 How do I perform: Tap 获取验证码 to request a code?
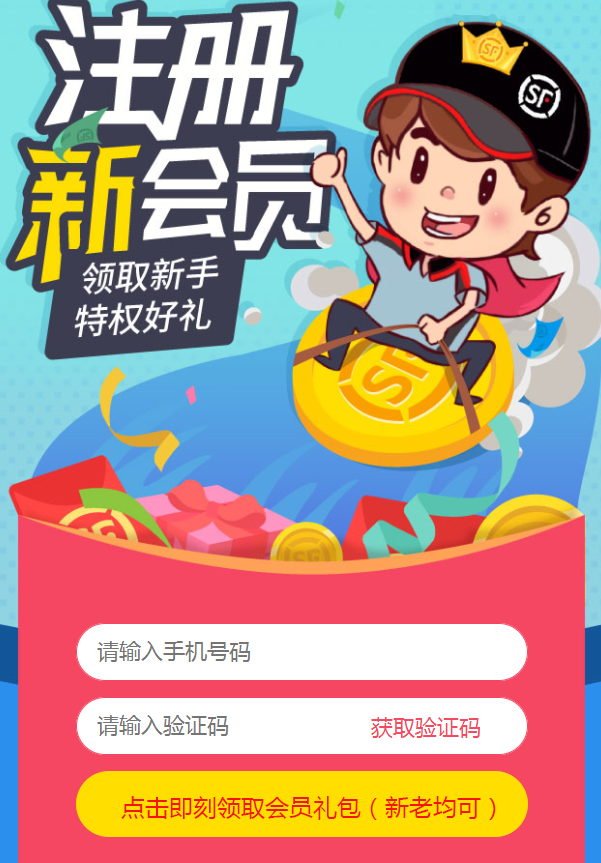pos(425,728)
